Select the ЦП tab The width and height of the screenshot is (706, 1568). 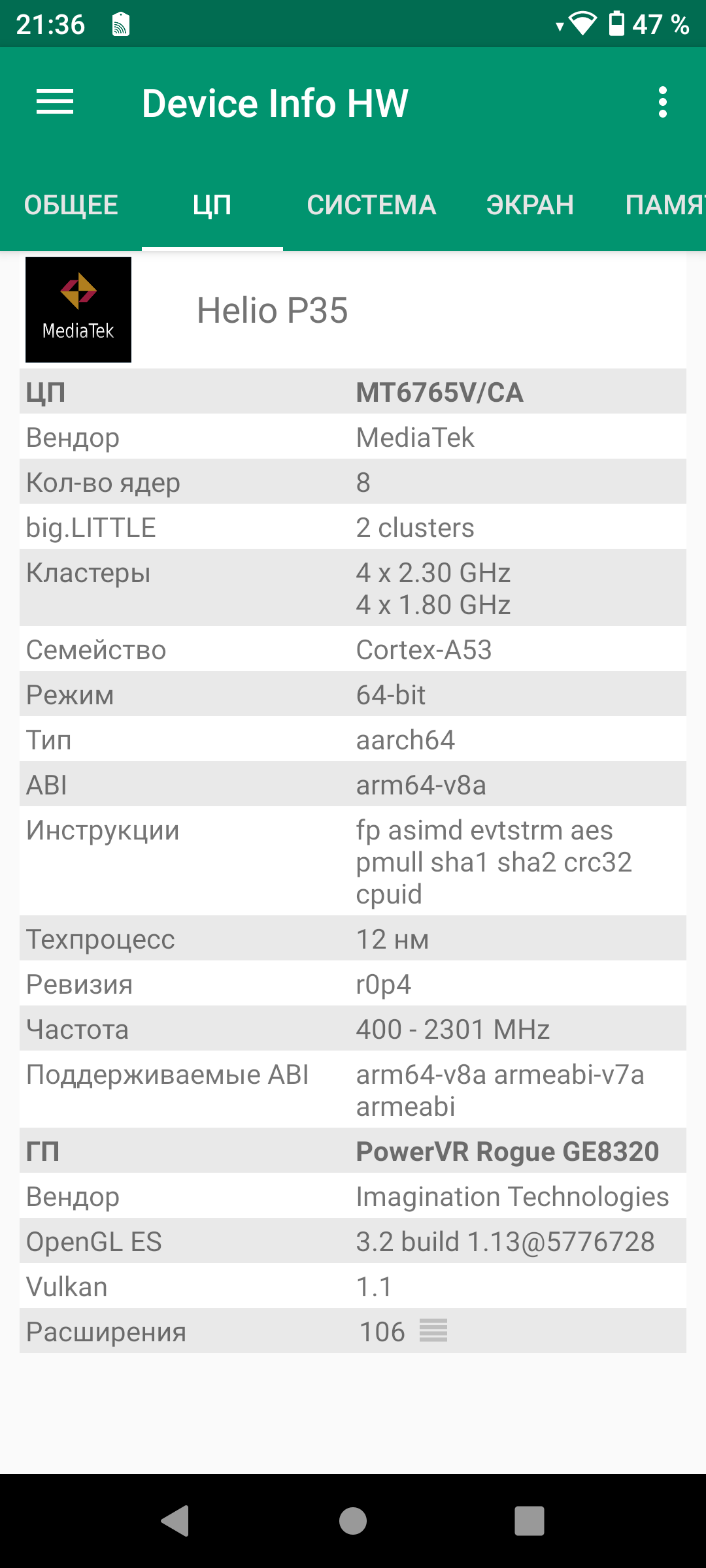212,205
